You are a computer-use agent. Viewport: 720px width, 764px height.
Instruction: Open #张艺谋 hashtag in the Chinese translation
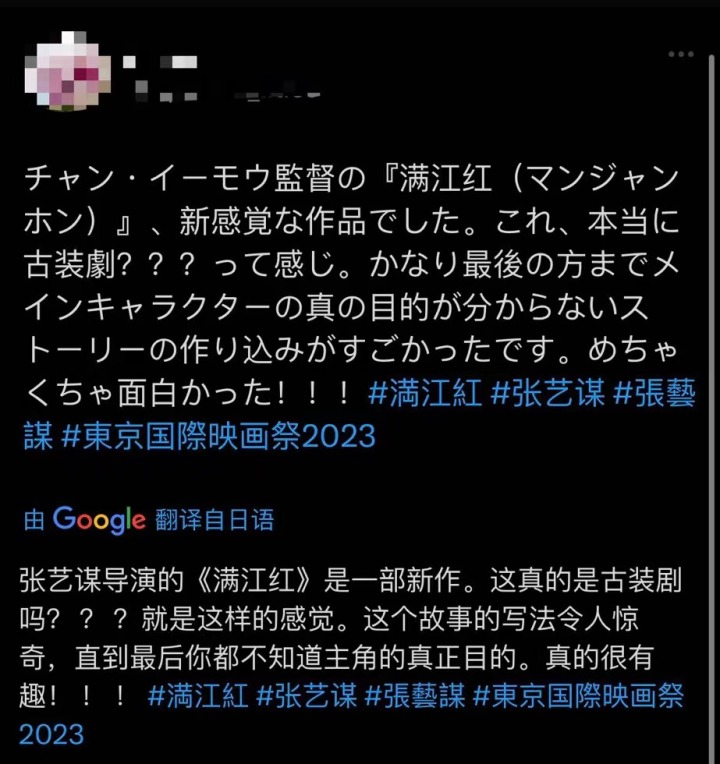pos(305,696)
